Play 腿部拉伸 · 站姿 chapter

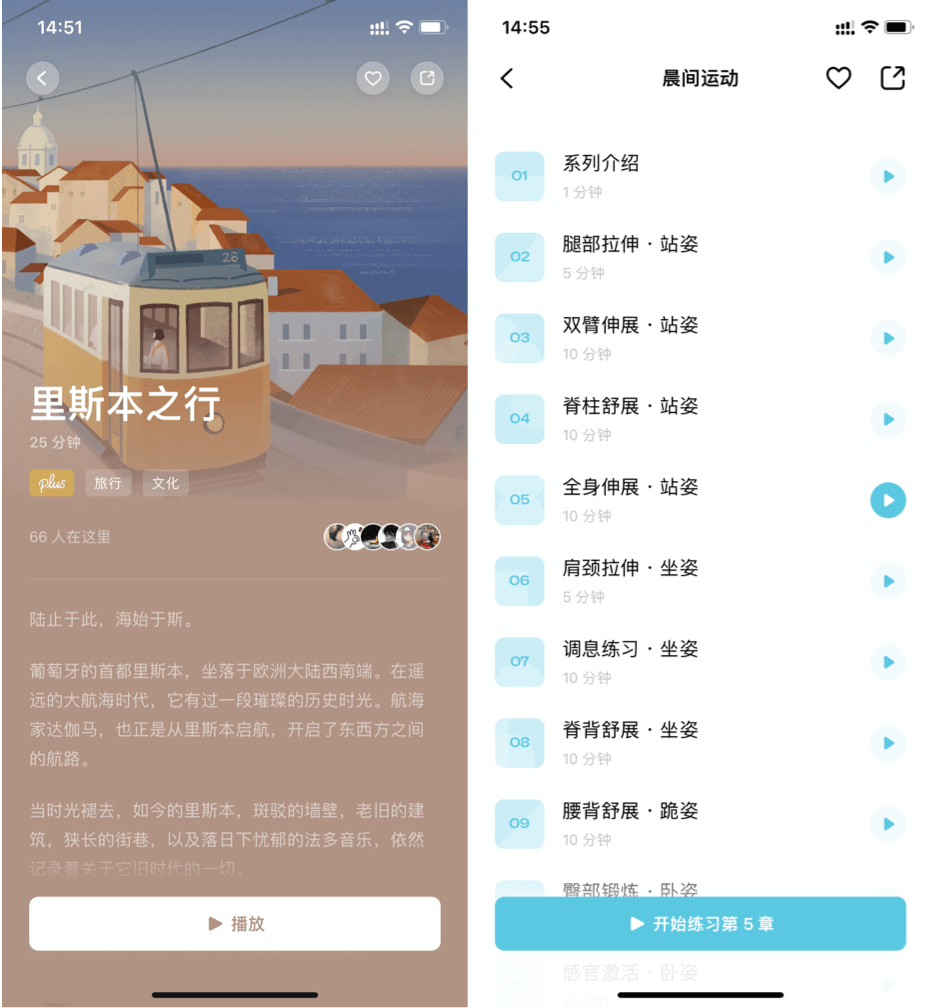coord(887,258)
